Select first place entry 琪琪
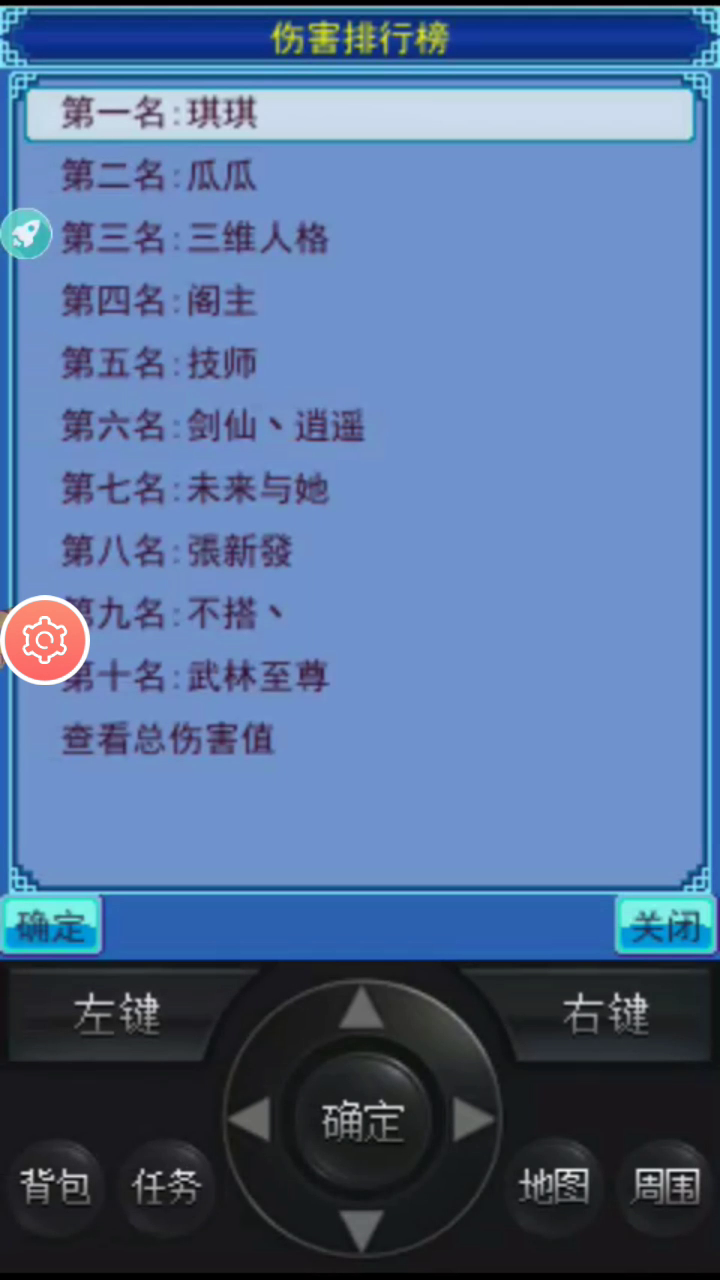 (360, 114)
